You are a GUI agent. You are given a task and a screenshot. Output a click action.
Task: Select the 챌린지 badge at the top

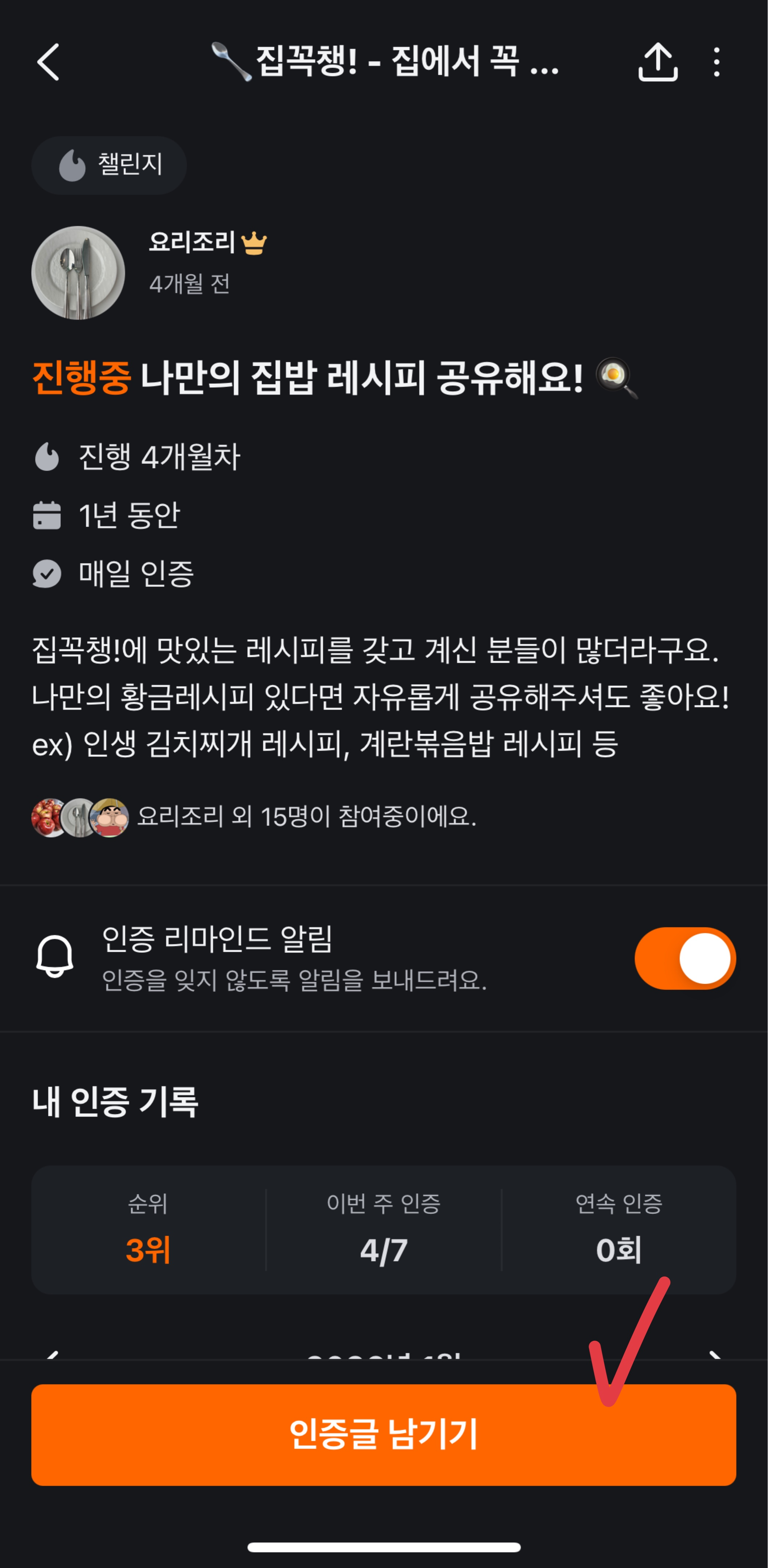click(x=109, y=165)
